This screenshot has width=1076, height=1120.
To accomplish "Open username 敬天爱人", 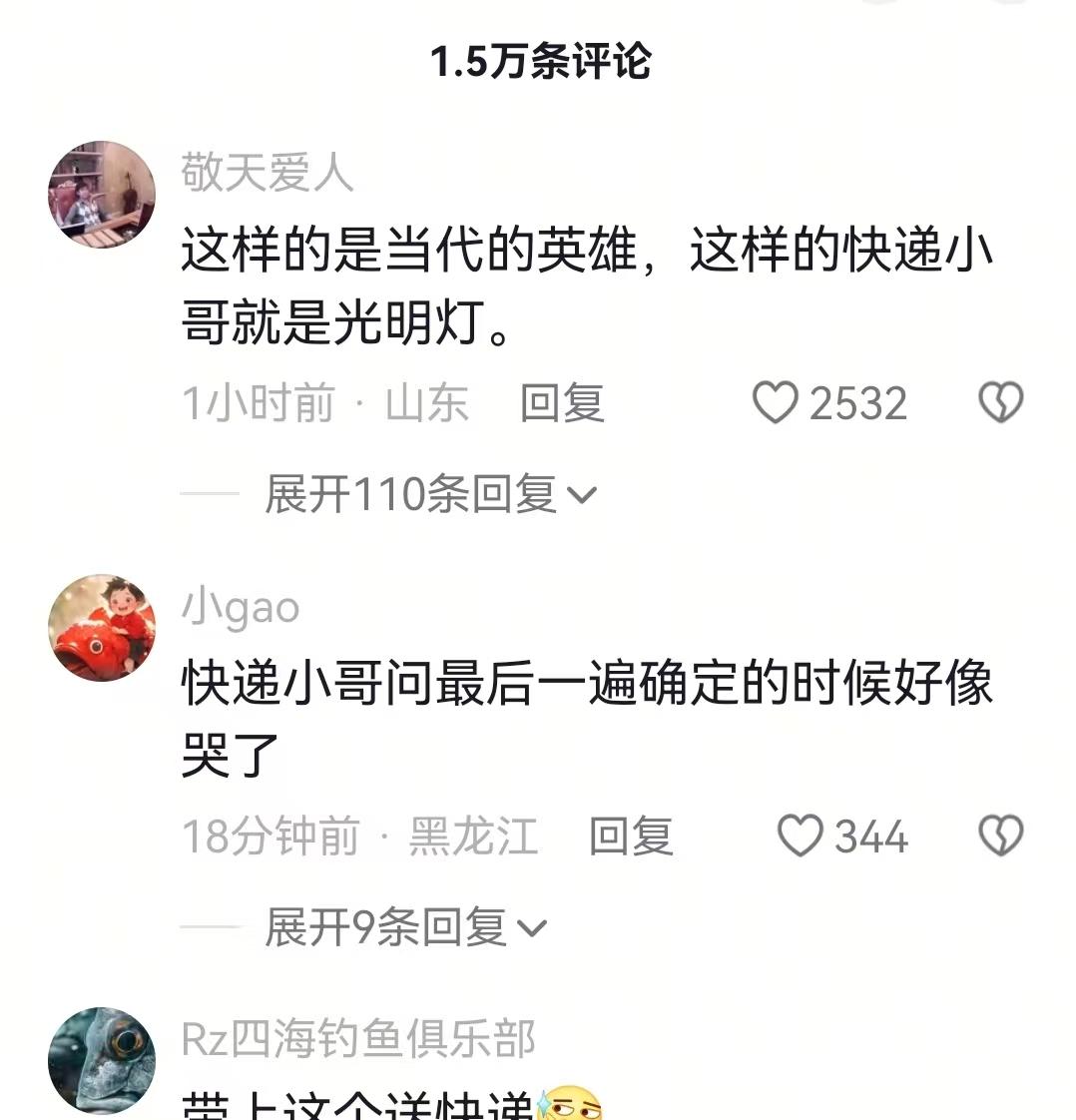I will tap(268, 173).
